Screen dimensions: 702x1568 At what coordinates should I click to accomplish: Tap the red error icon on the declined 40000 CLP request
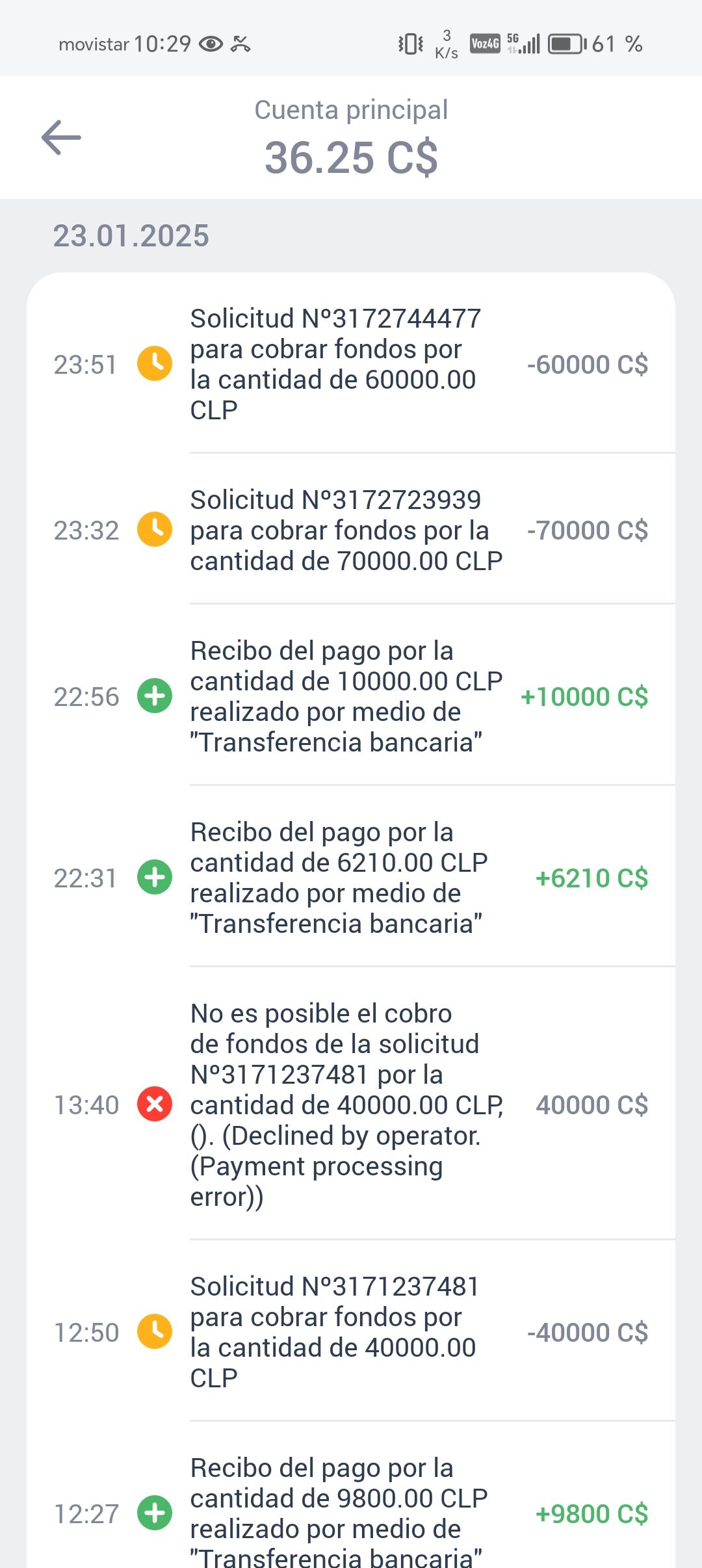(x=155, y=1103)
